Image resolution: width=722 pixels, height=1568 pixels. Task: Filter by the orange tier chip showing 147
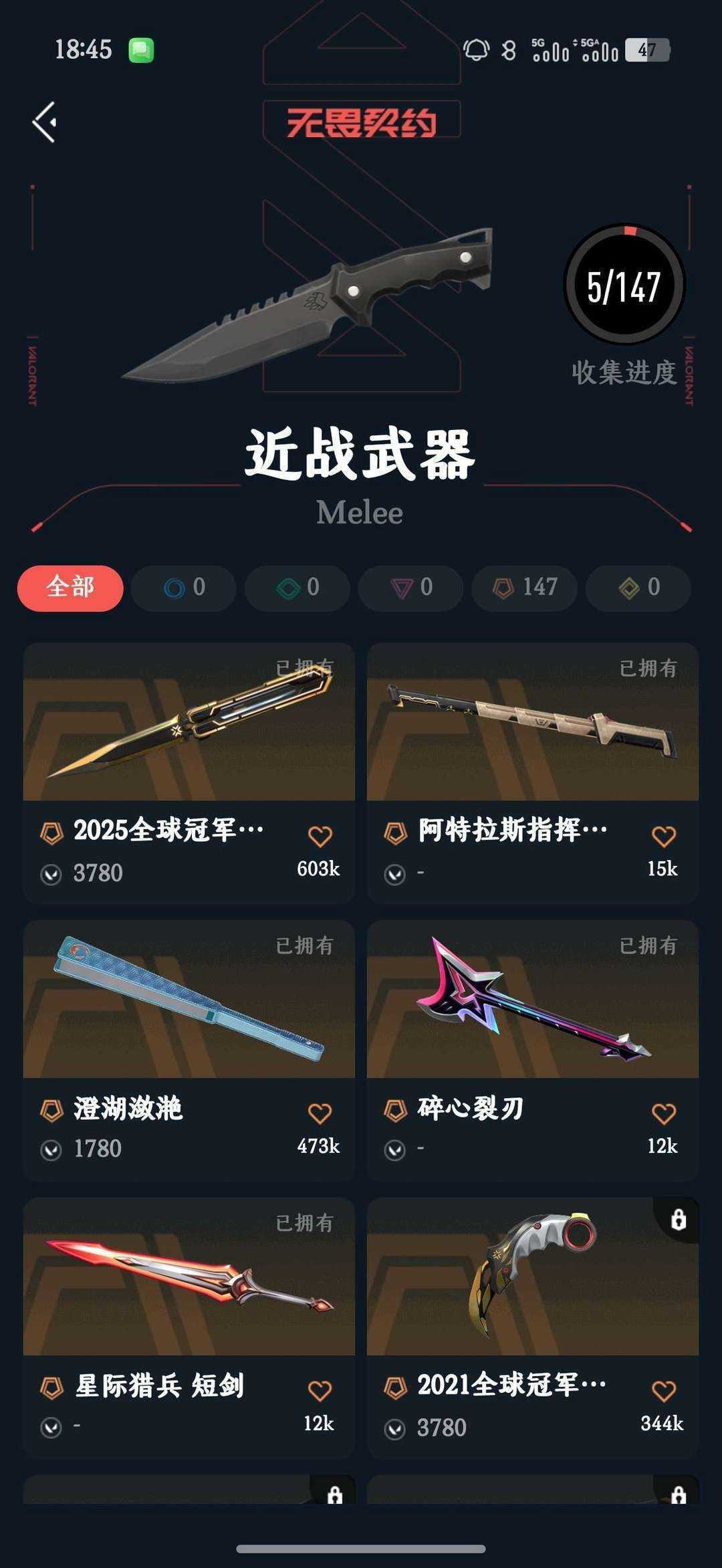pyautogui.click(x=525, y=588)
